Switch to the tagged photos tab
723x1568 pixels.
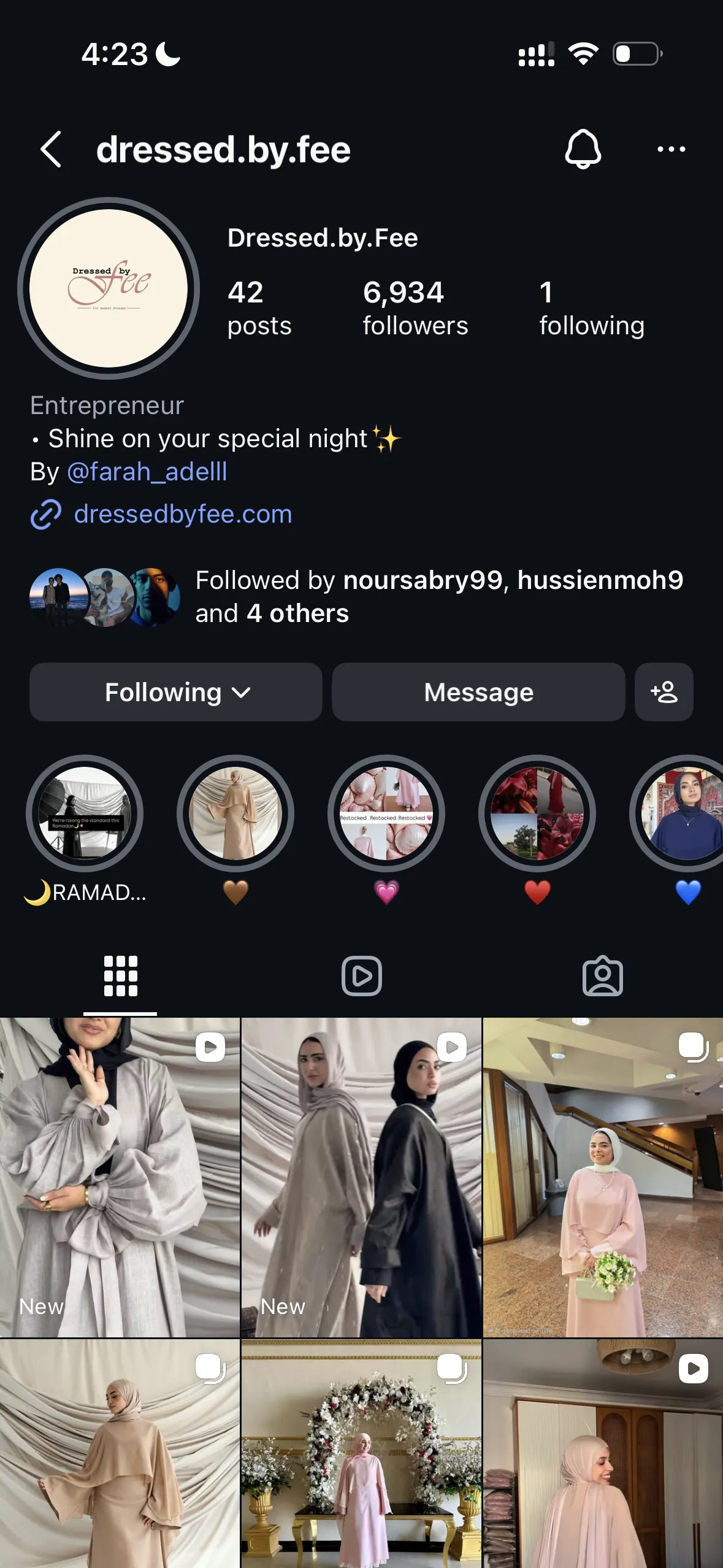[602, 975]
